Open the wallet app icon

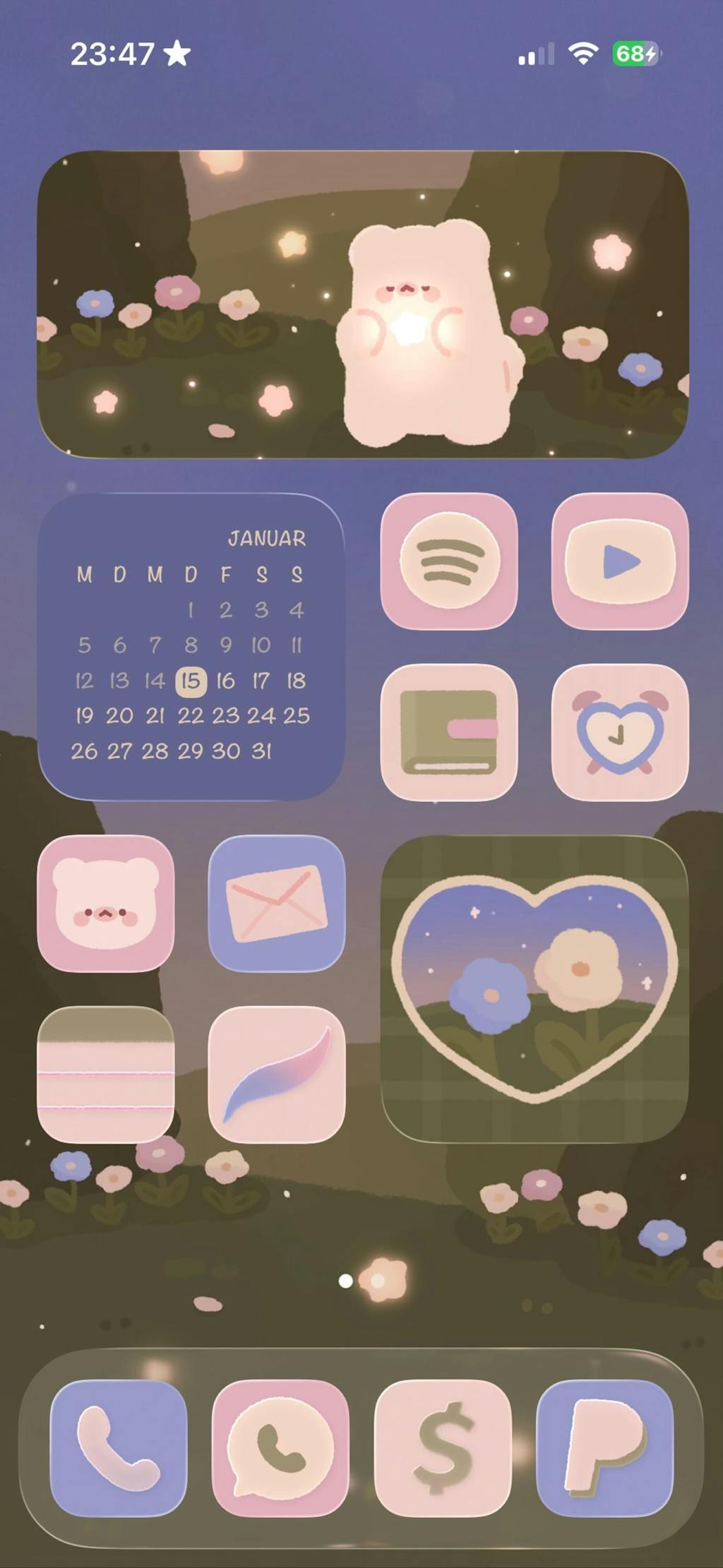(449, 732)
